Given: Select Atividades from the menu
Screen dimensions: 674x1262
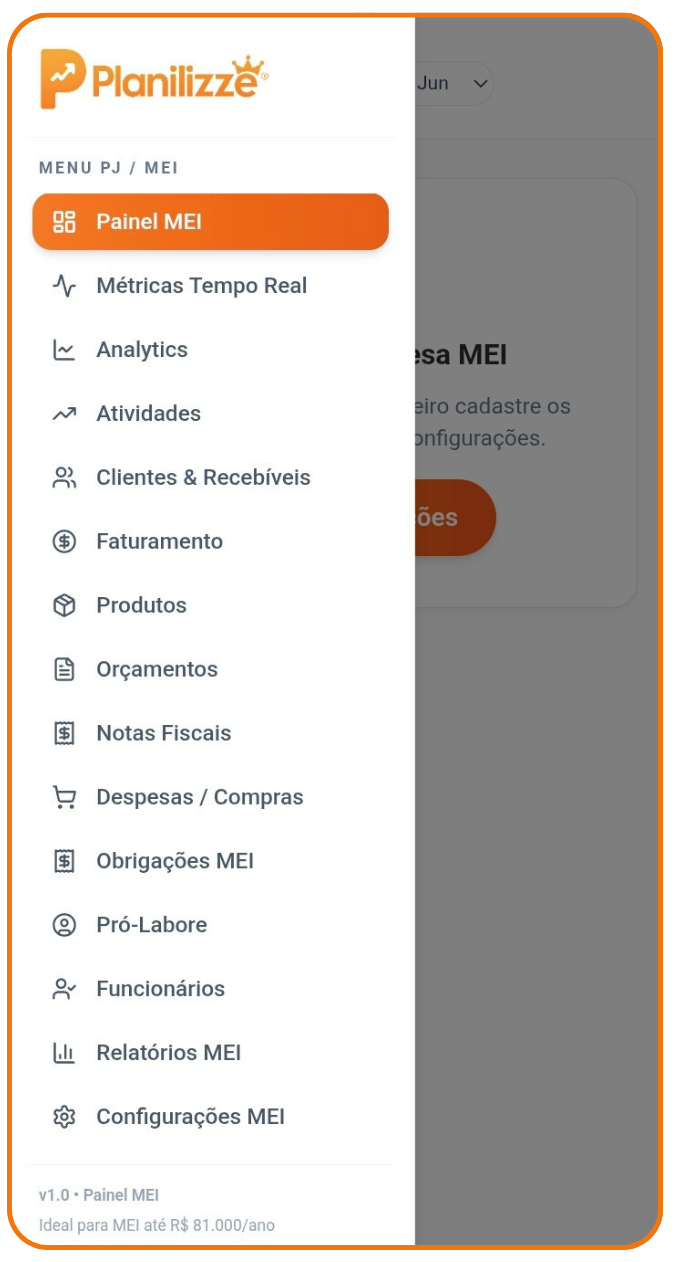Looking at the screenshot, I should [148, 414].
